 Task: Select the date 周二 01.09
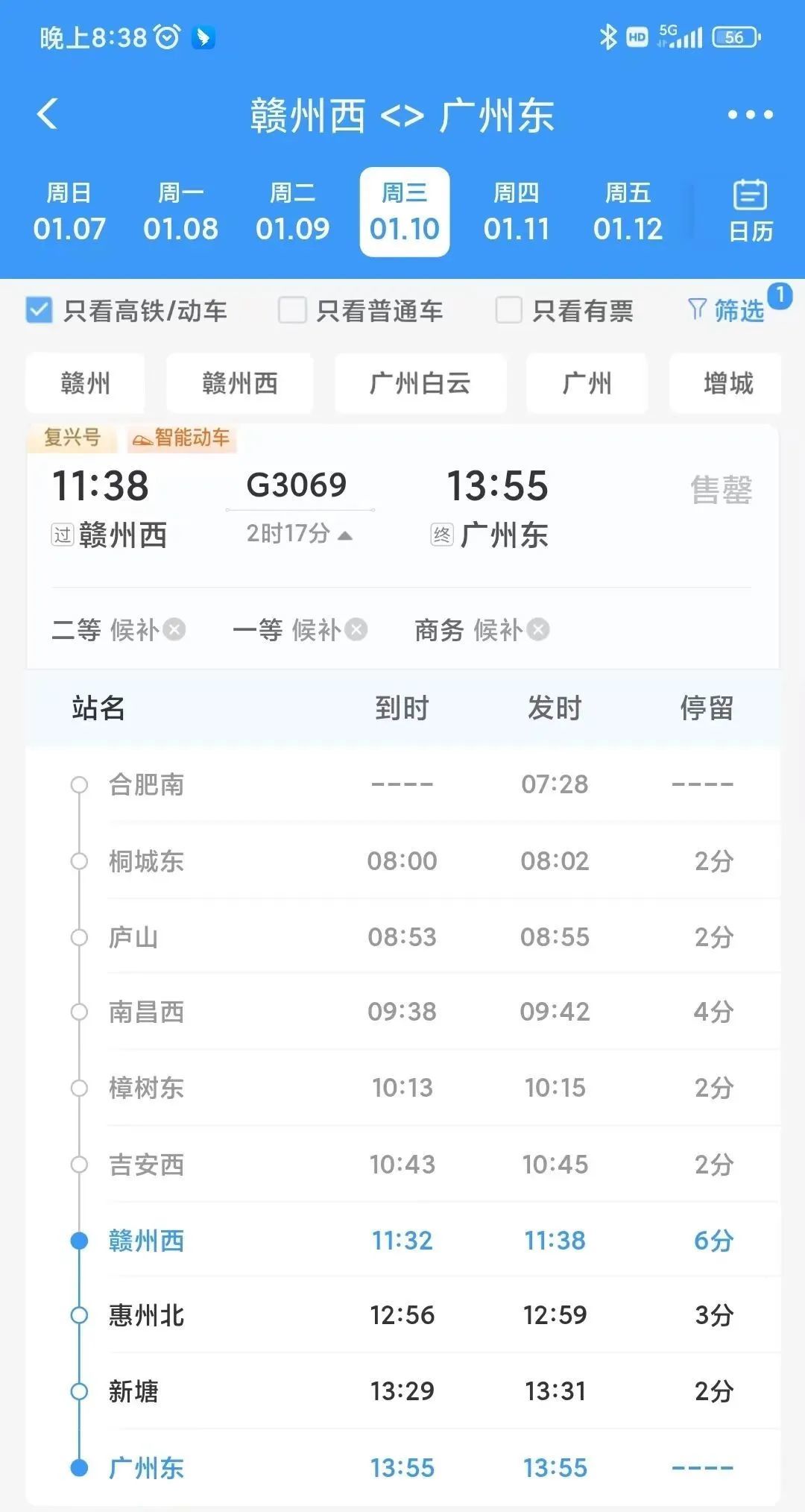click(x=292, y=212)
